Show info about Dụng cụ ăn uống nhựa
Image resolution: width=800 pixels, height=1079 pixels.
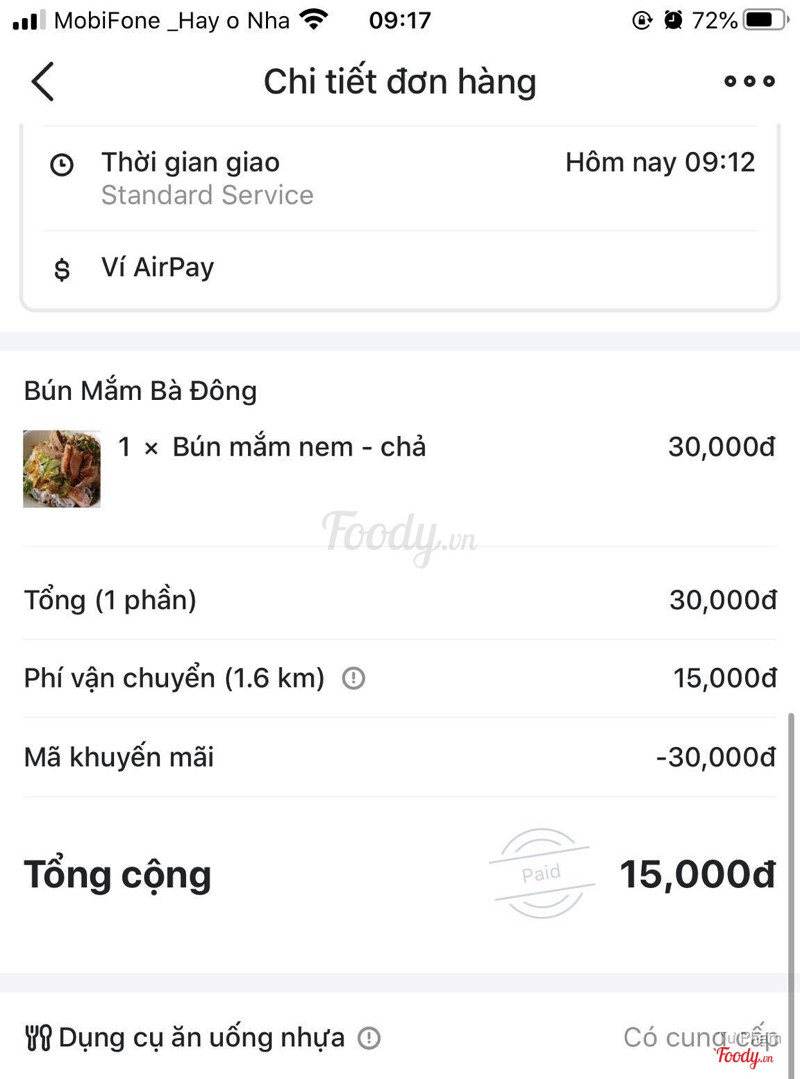click(x=369, y=1038)
